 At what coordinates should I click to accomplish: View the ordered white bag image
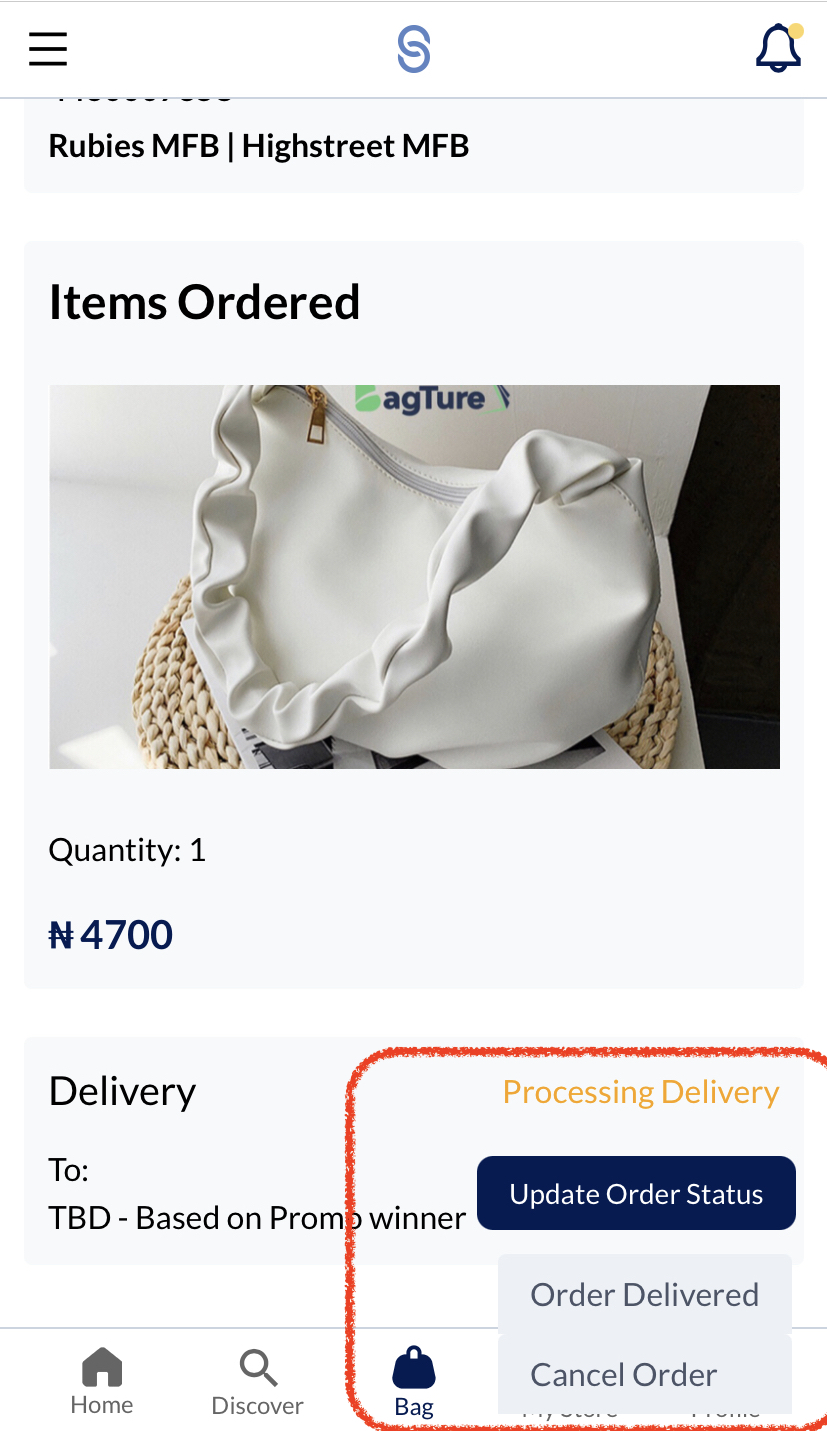click(414, 576)
